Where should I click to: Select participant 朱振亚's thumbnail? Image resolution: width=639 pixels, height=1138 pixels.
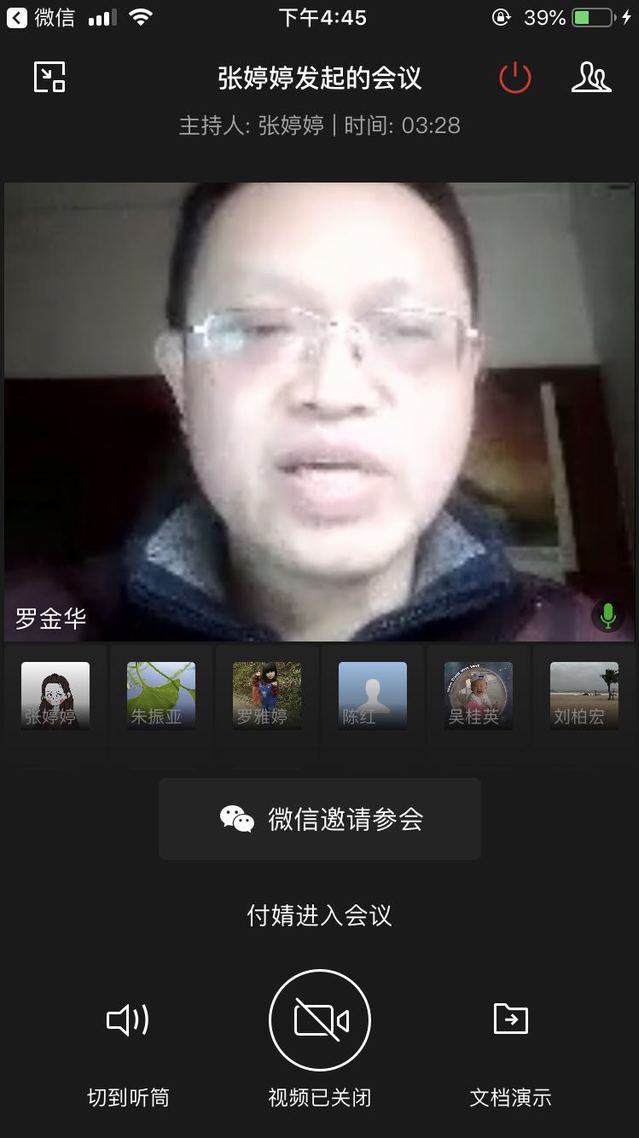[x=161, y=695]
